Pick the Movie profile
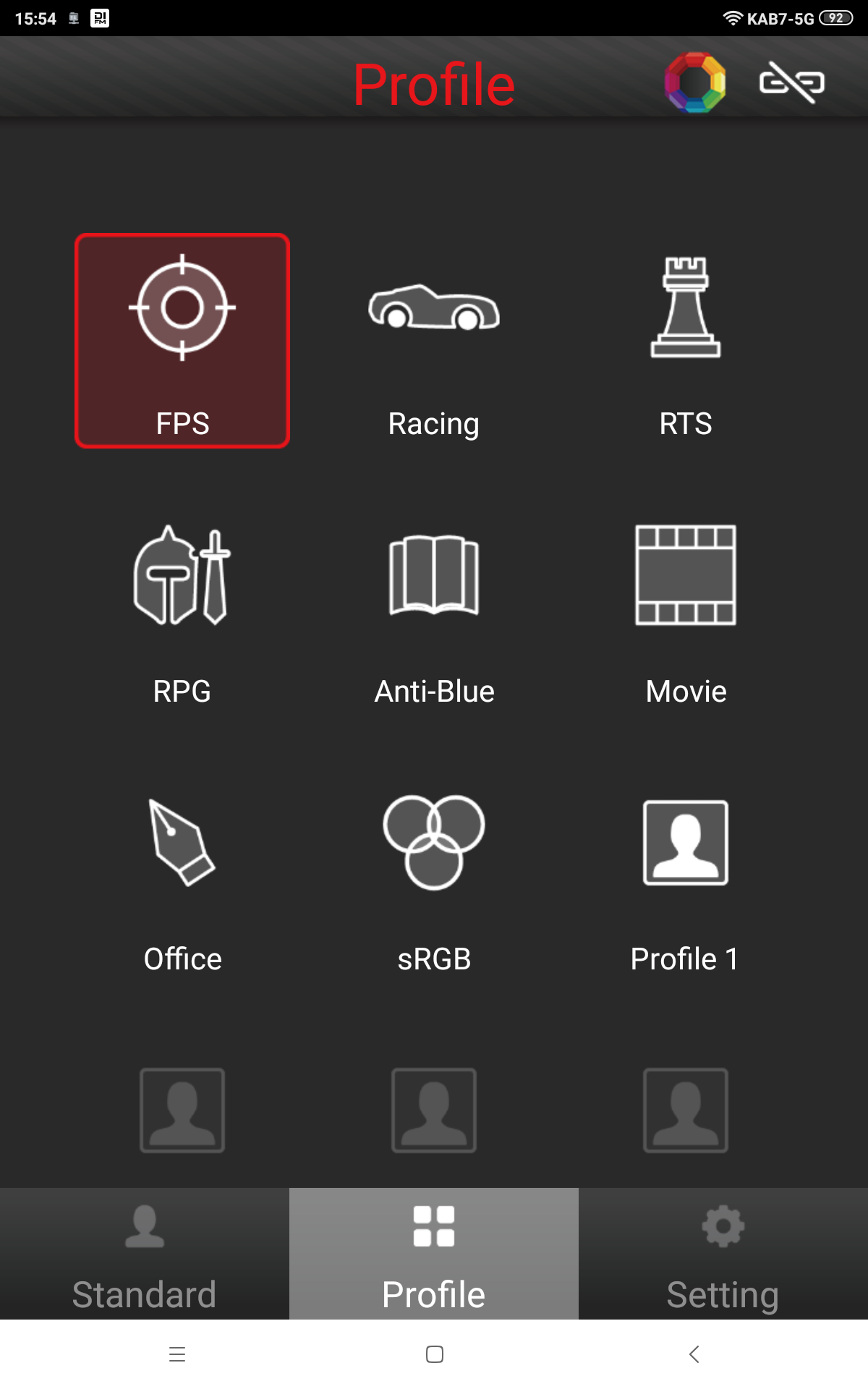The width and height of the screenshot is (868, 1389). tap(686, 608)
